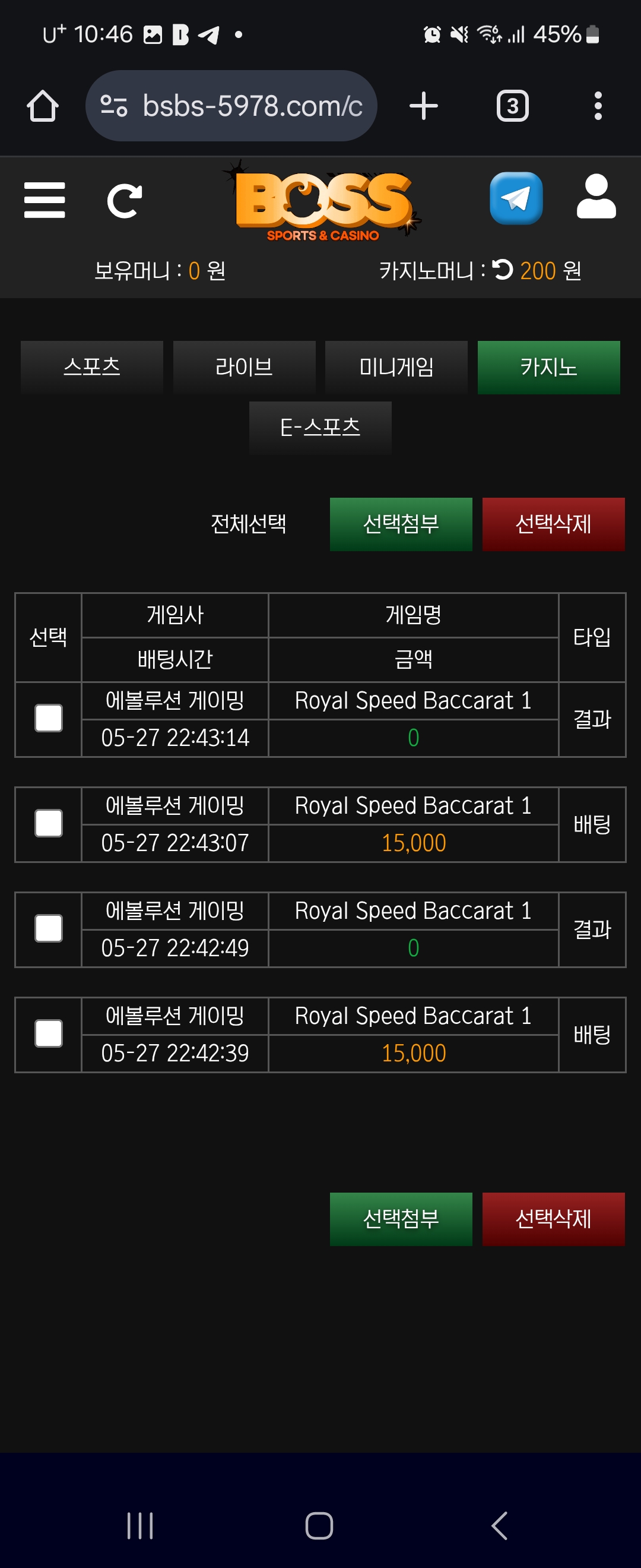
Task: Check the box for the 22:43:07 bet
Action: (49, 824)
